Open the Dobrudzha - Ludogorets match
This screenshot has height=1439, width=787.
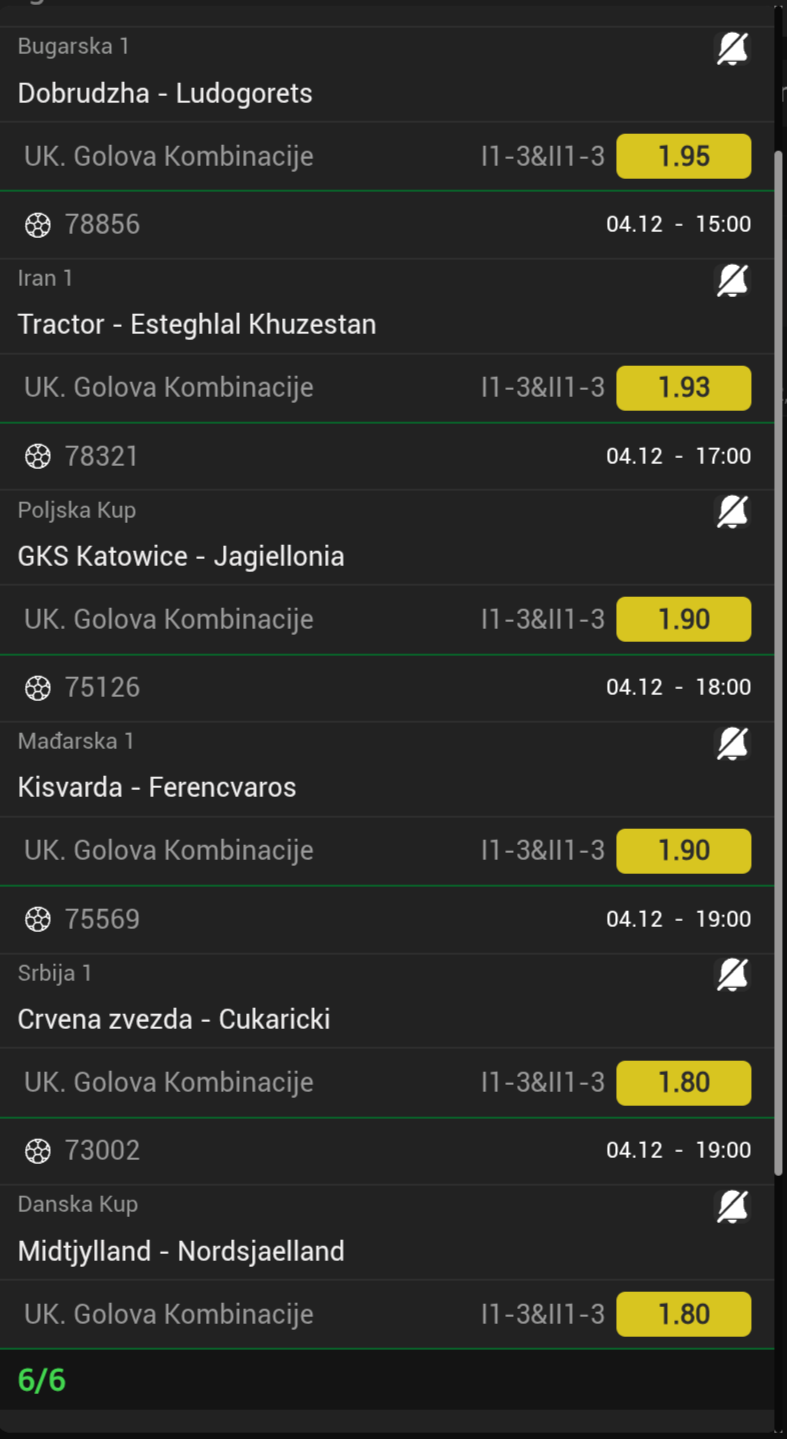pos(165,94)
